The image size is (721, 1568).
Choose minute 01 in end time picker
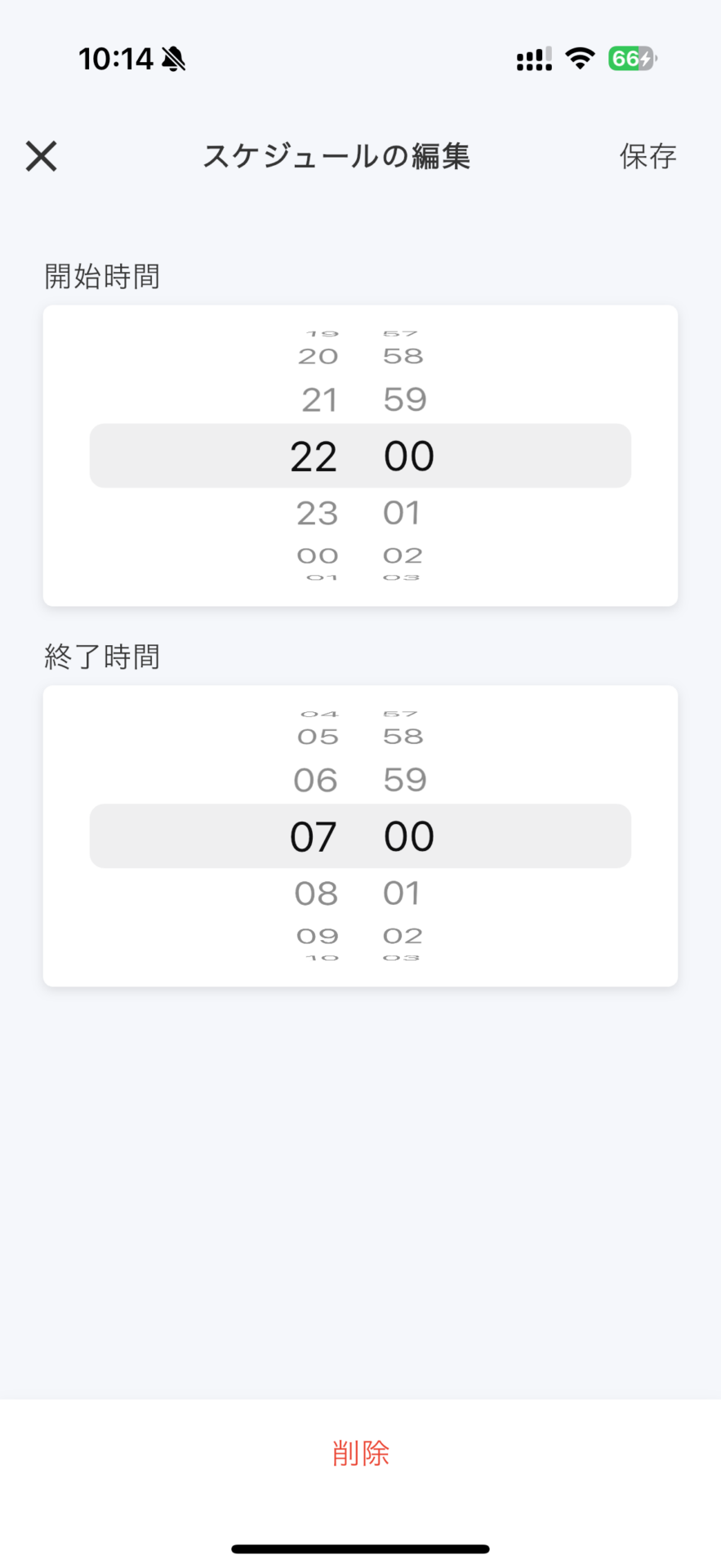402,894
